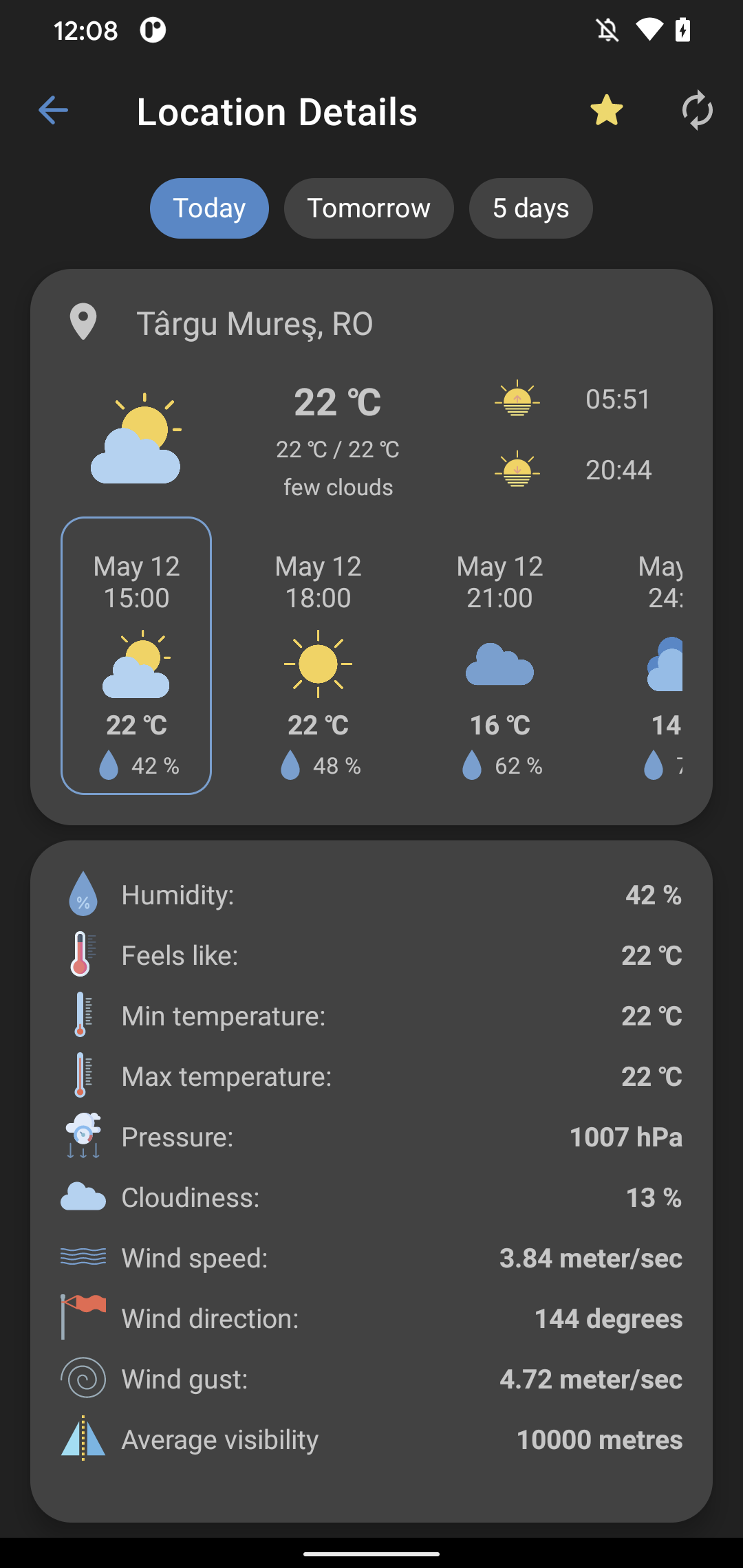
Task: Tap the pressure gauge icon
Action: click(83, 1136)
